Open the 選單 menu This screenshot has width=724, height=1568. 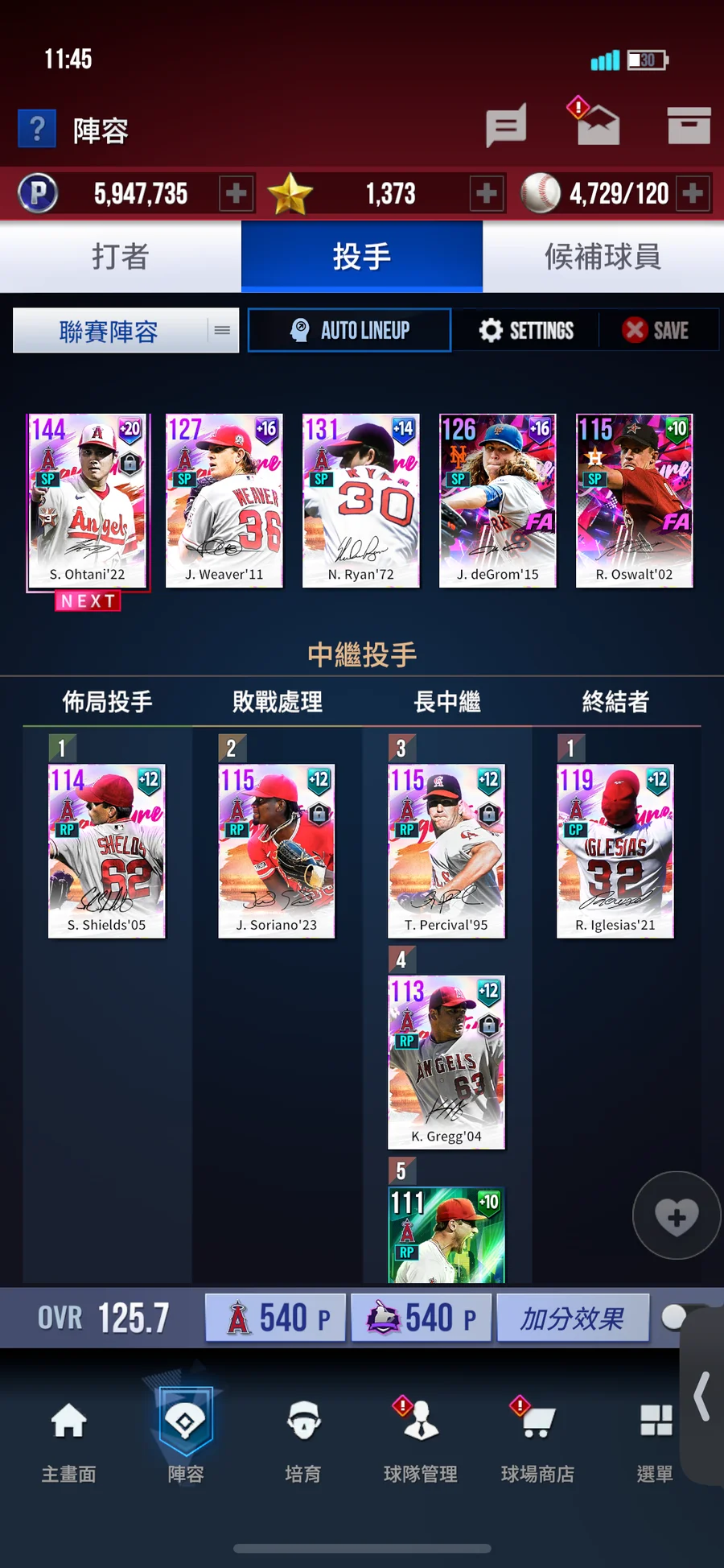click(655, 1439)
